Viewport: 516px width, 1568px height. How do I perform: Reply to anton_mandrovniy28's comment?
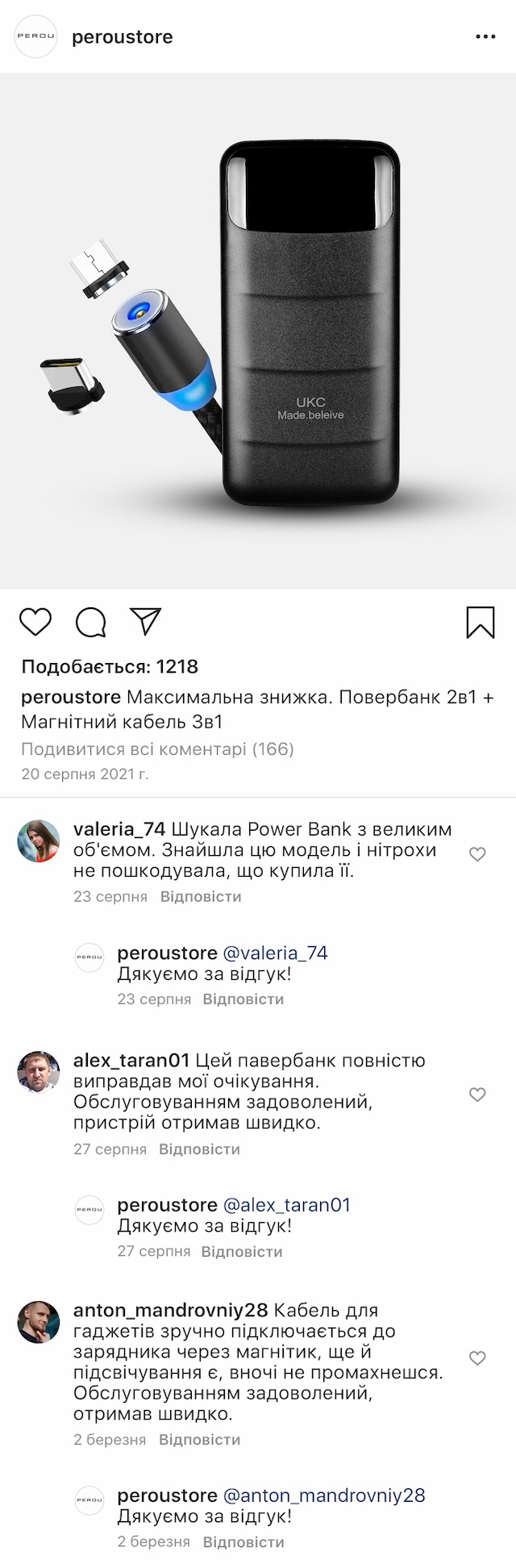[x=199, y=1439]
